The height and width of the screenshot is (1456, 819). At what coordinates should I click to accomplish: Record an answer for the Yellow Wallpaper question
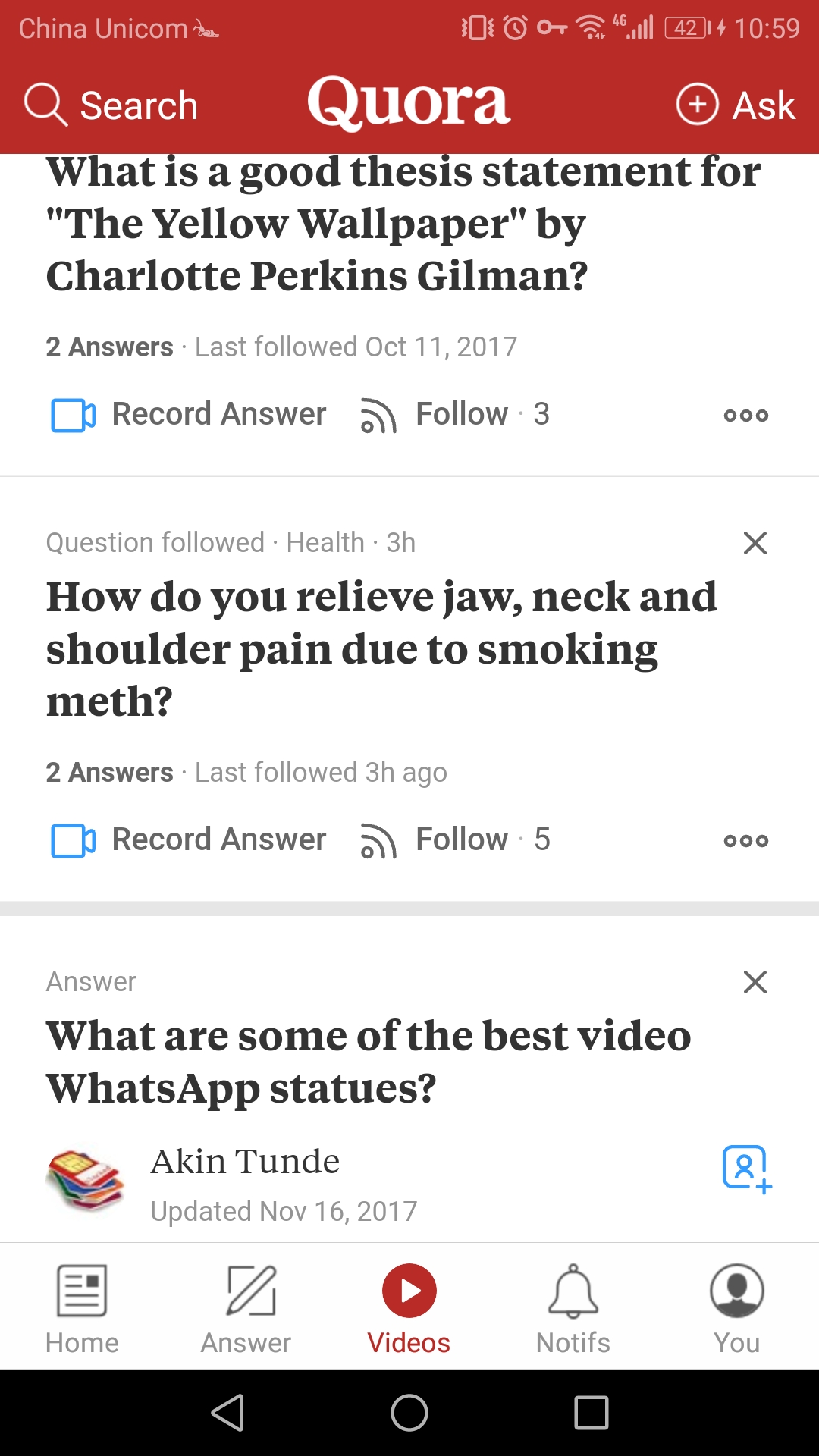tap(189, 415)
